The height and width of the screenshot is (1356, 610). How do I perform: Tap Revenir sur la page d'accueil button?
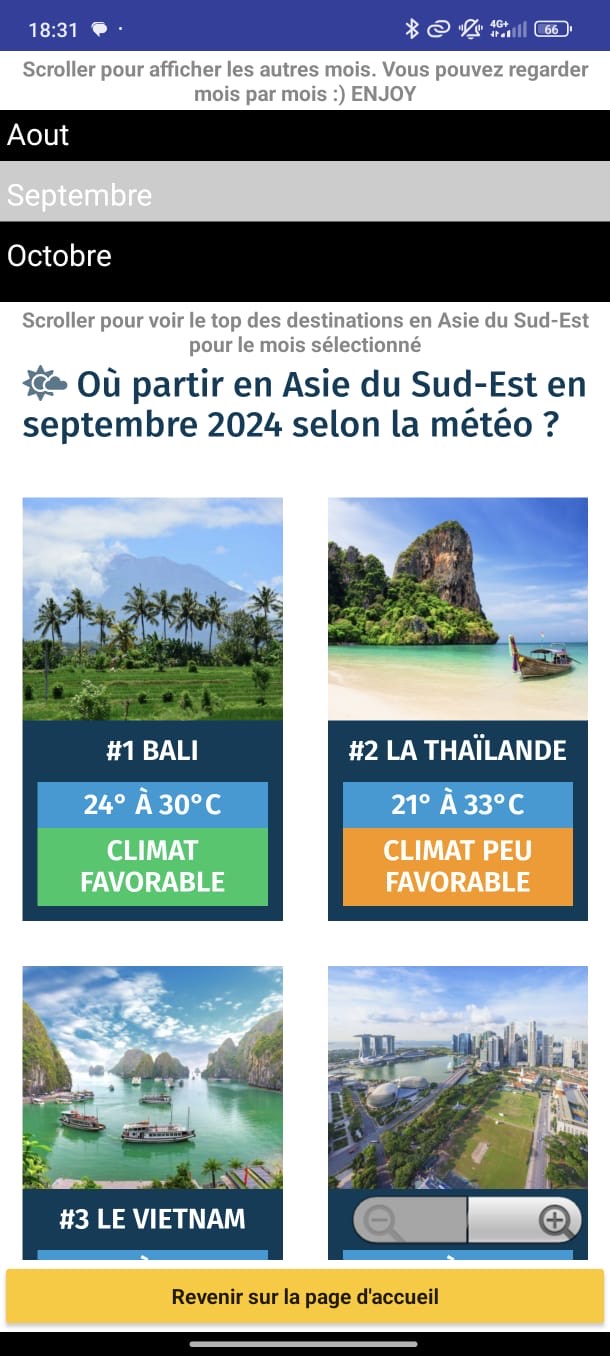tap(305, 1297)
